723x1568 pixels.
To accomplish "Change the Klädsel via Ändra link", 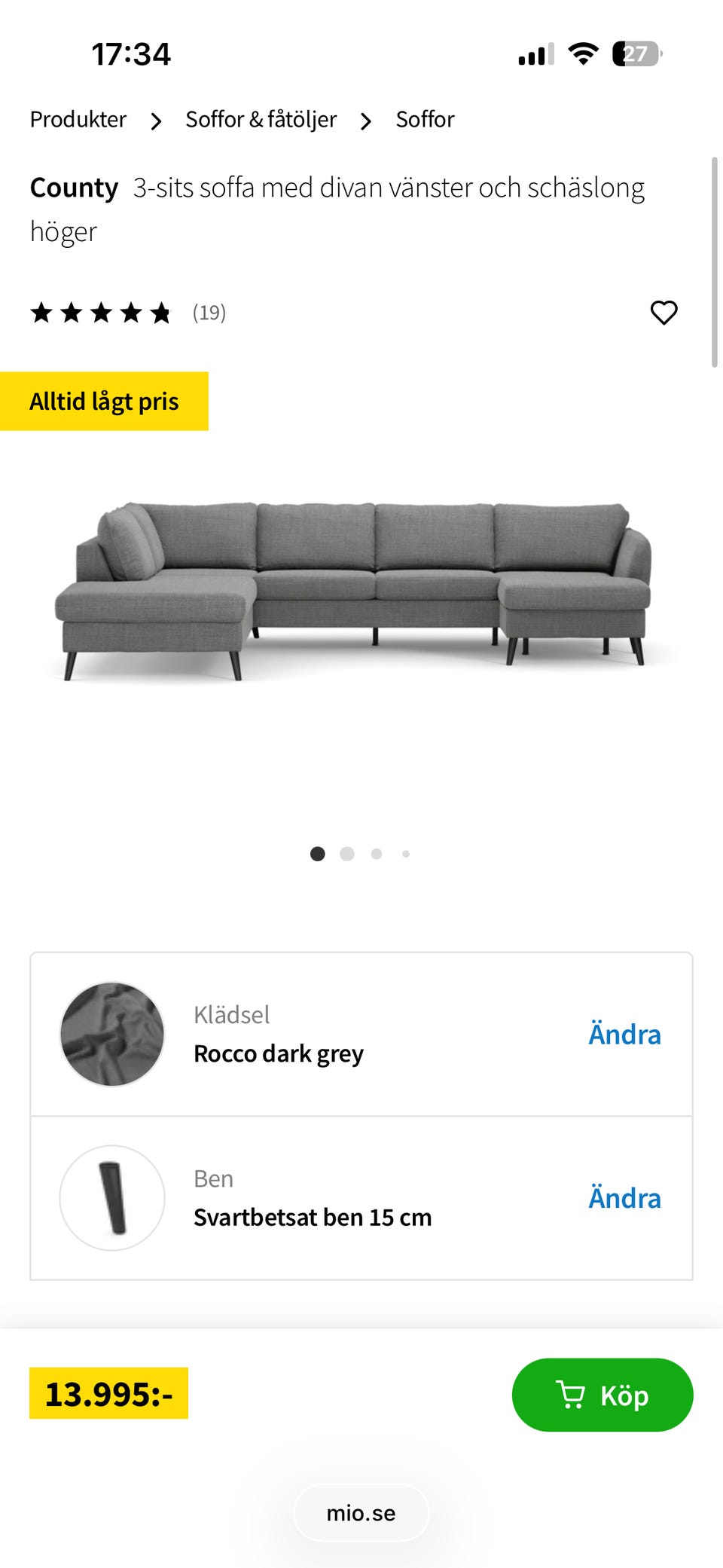I will (x=624, y=1035).
